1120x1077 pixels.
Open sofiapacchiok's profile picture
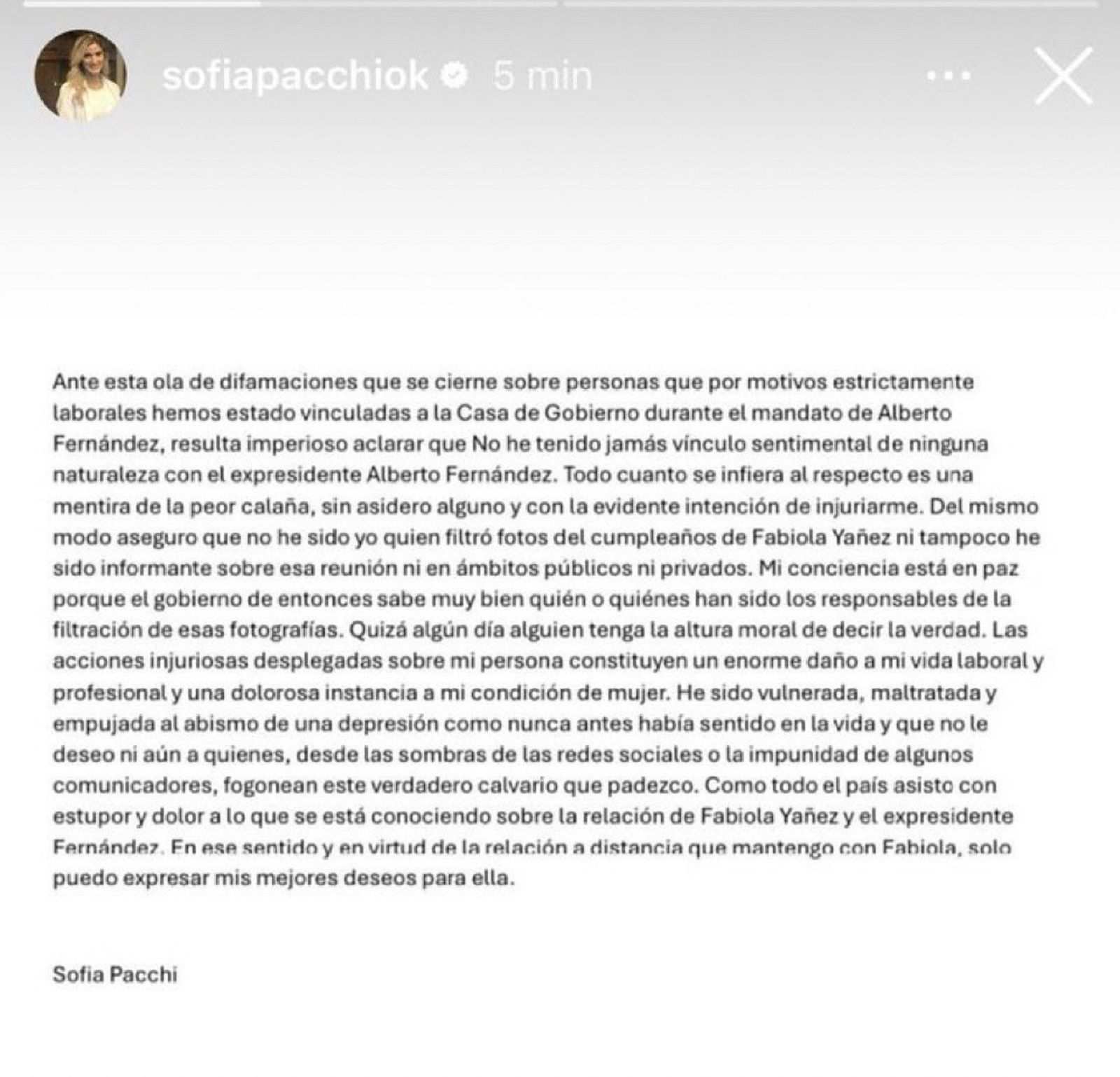(x=80, y=75)
